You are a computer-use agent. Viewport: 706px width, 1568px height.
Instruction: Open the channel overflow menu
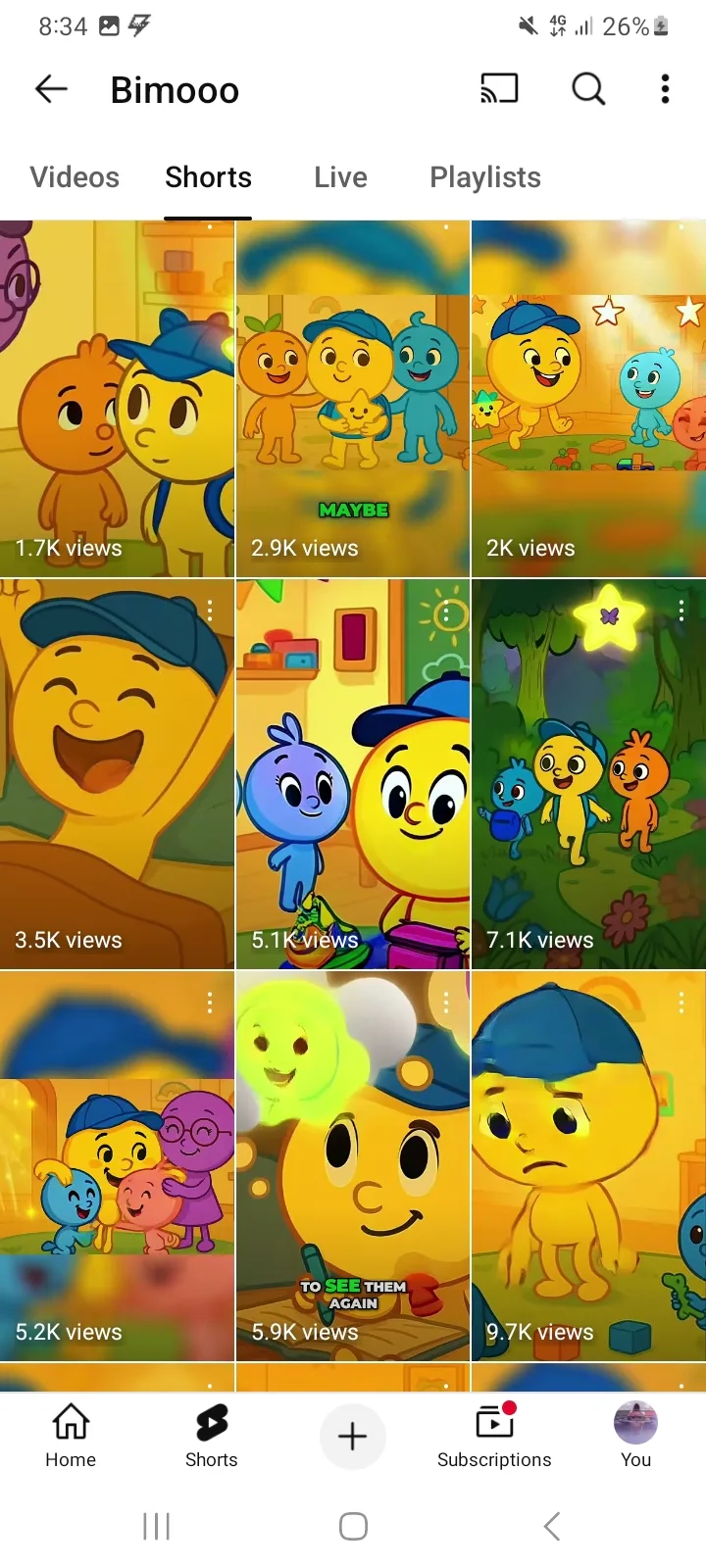(665, 89)
